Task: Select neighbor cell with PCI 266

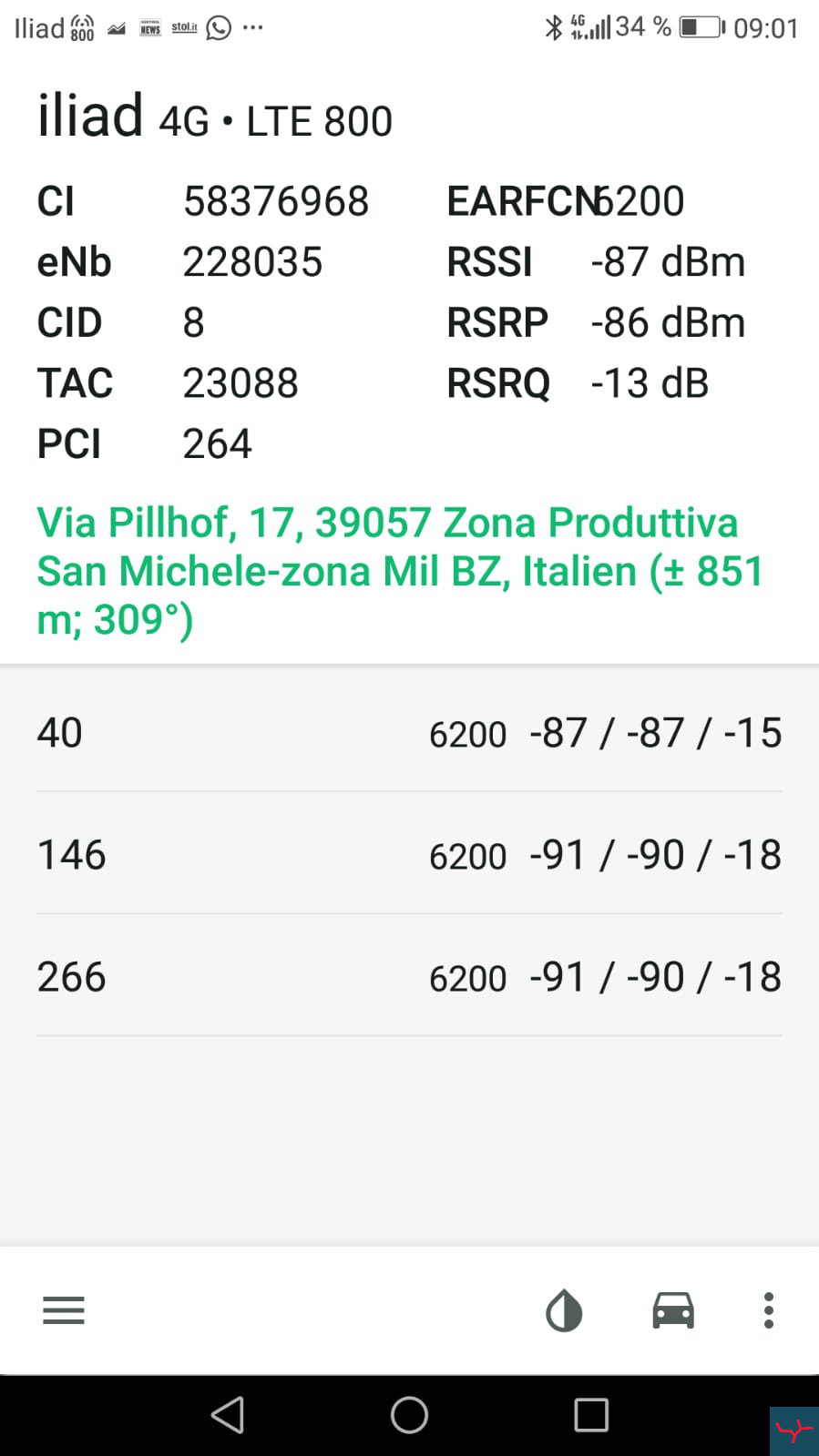Action: click(409, 976)
